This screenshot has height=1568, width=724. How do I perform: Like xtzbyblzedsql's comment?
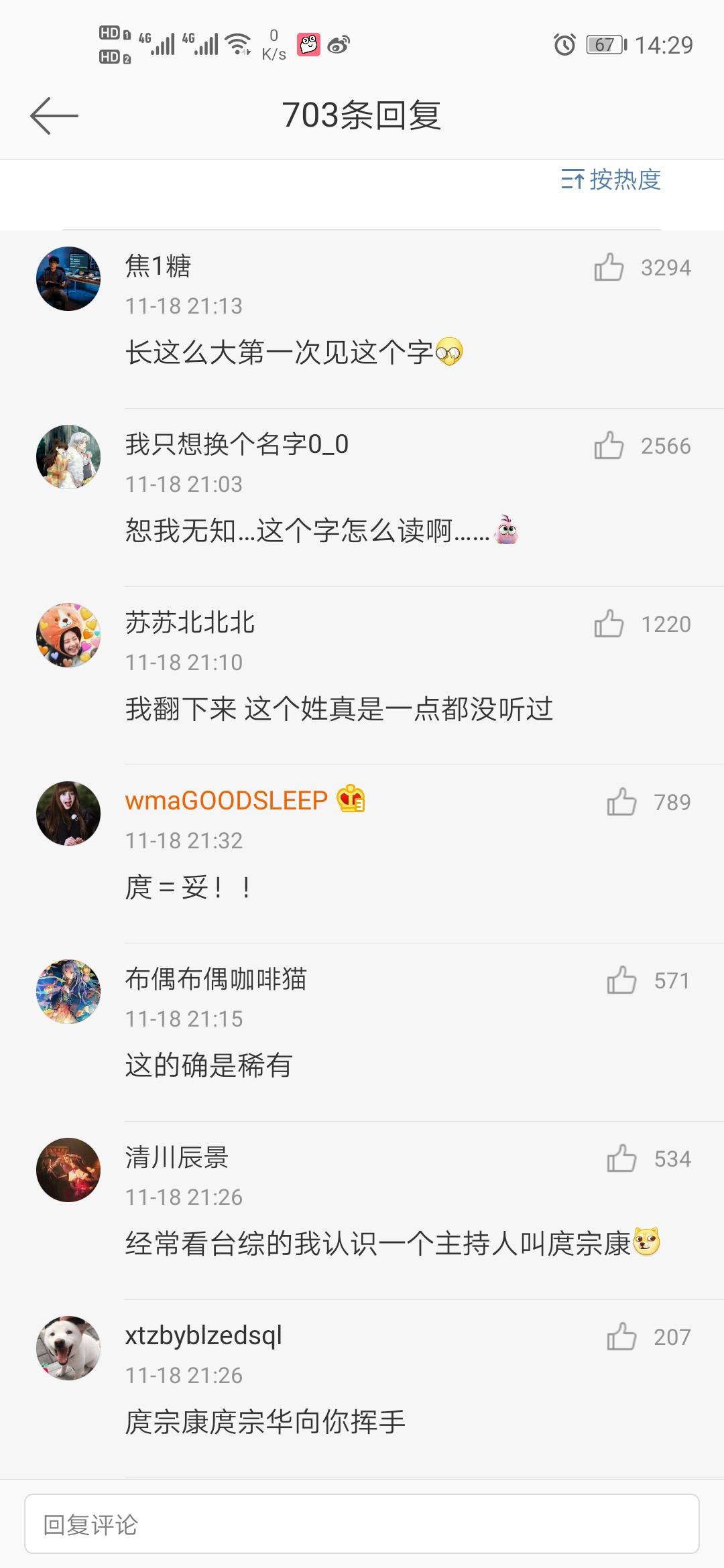coord(621,1337)
